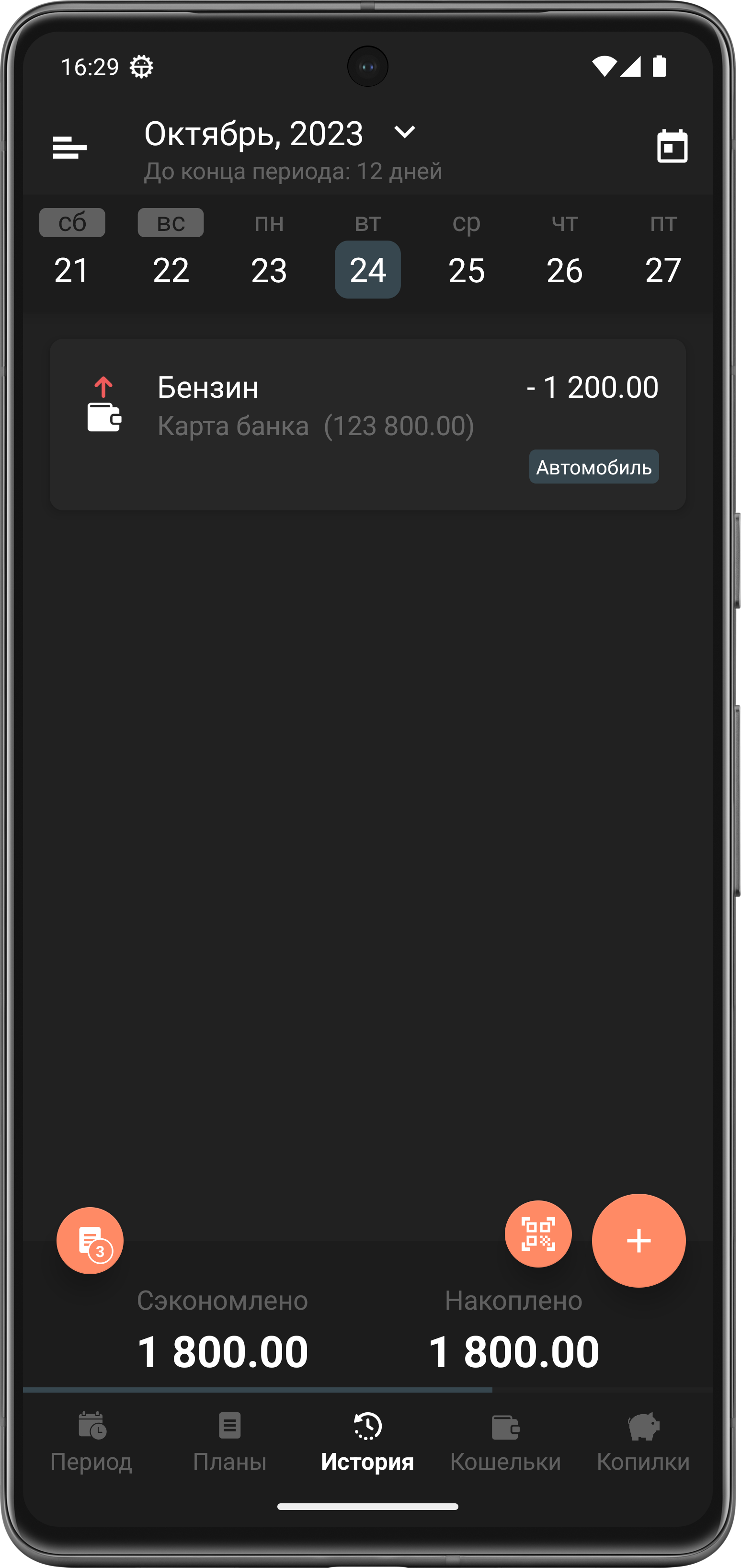
Task: Go to the История tab
Action: (x=367, y=1441)
